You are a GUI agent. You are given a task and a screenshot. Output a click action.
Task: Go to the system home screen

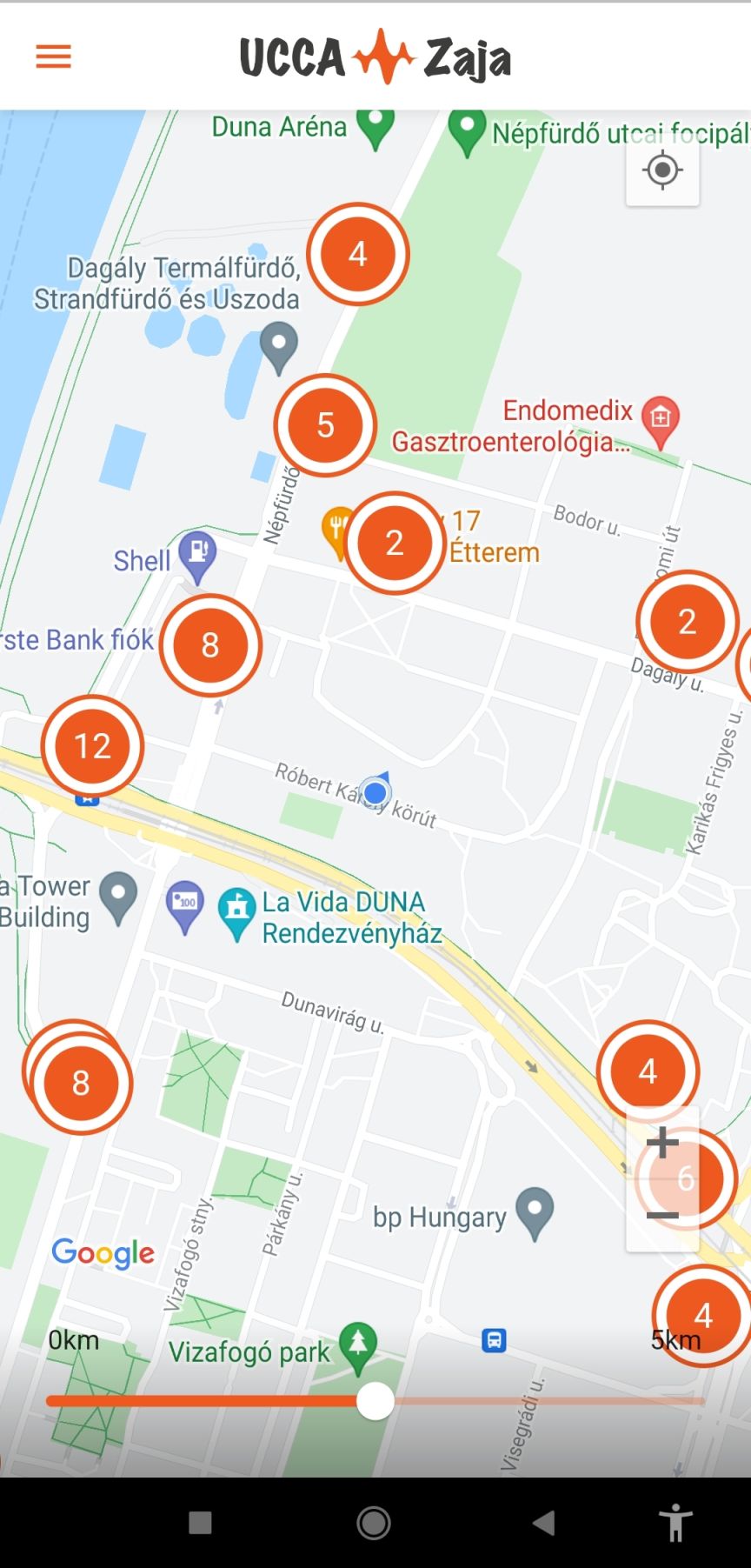(x=374, y=1523)
